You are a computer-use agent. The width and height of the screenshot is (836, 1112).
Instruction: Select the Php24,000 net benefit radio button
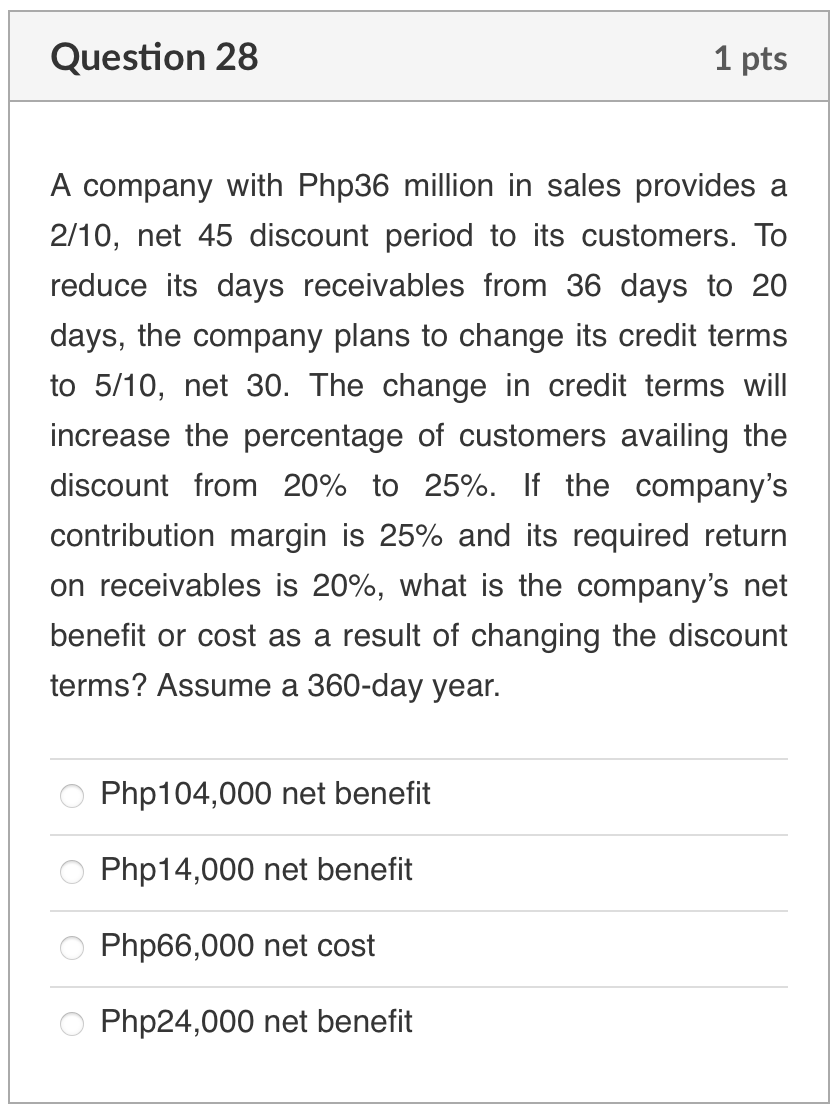pos(71,1023)
